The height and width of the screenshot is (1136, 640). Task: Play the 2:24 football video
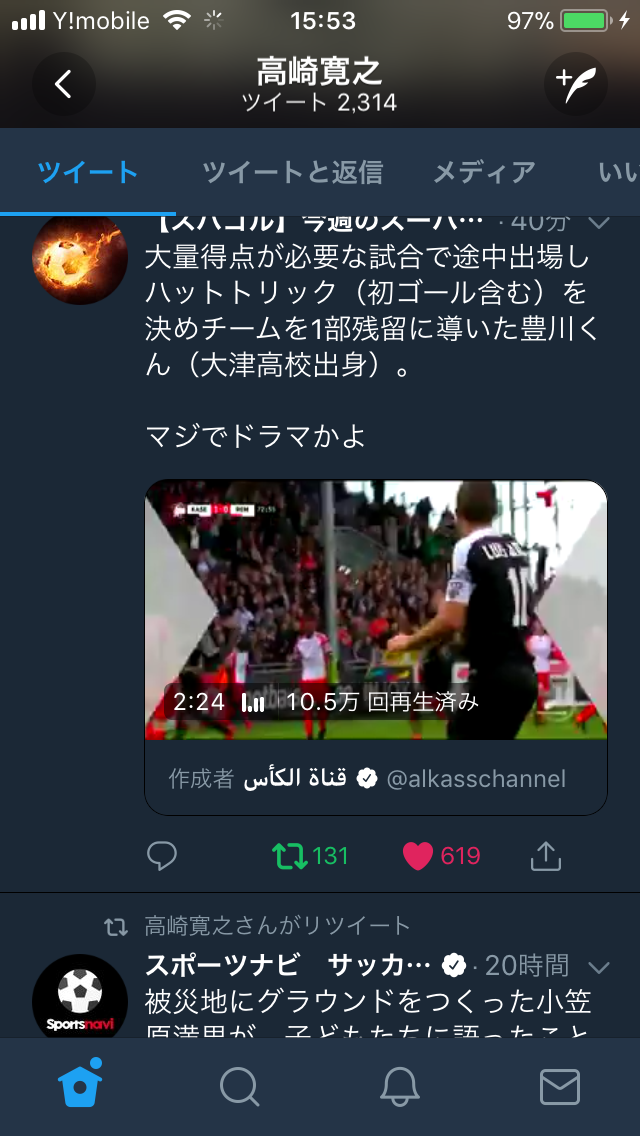pos(376,610)
